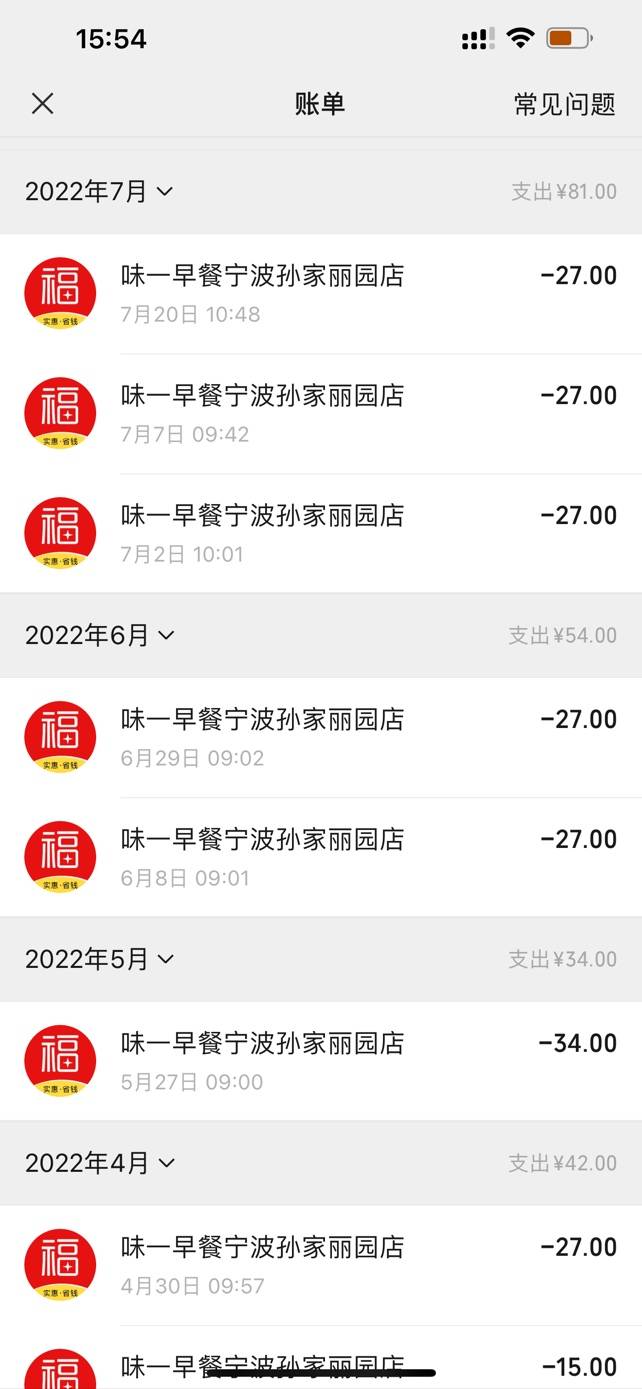Open the 7月2日 10:01 bill entry

pos(320,534)
